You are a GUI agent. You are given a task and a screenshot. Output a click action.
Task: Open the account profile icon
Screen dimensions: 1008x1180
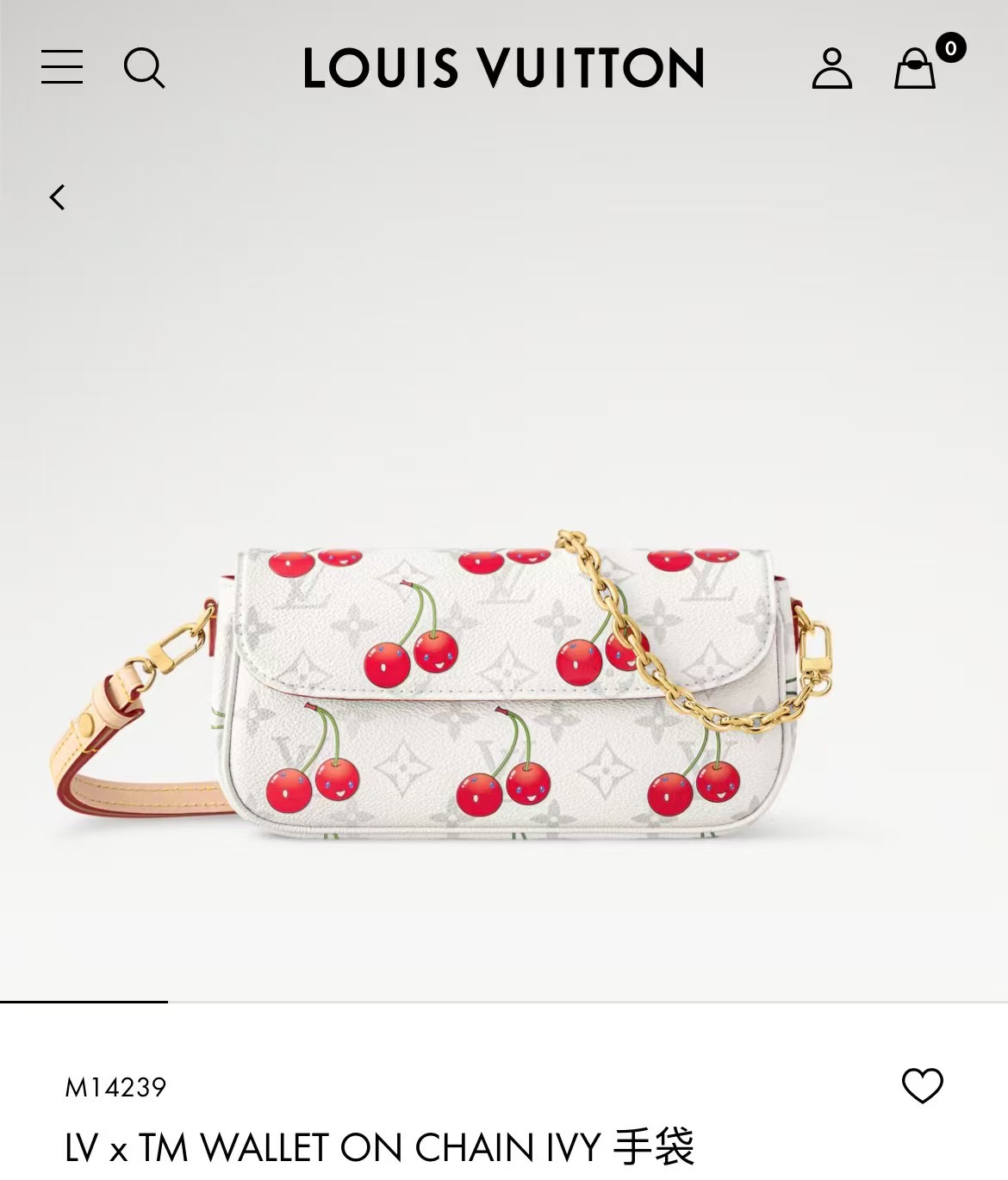click(831, 68)
